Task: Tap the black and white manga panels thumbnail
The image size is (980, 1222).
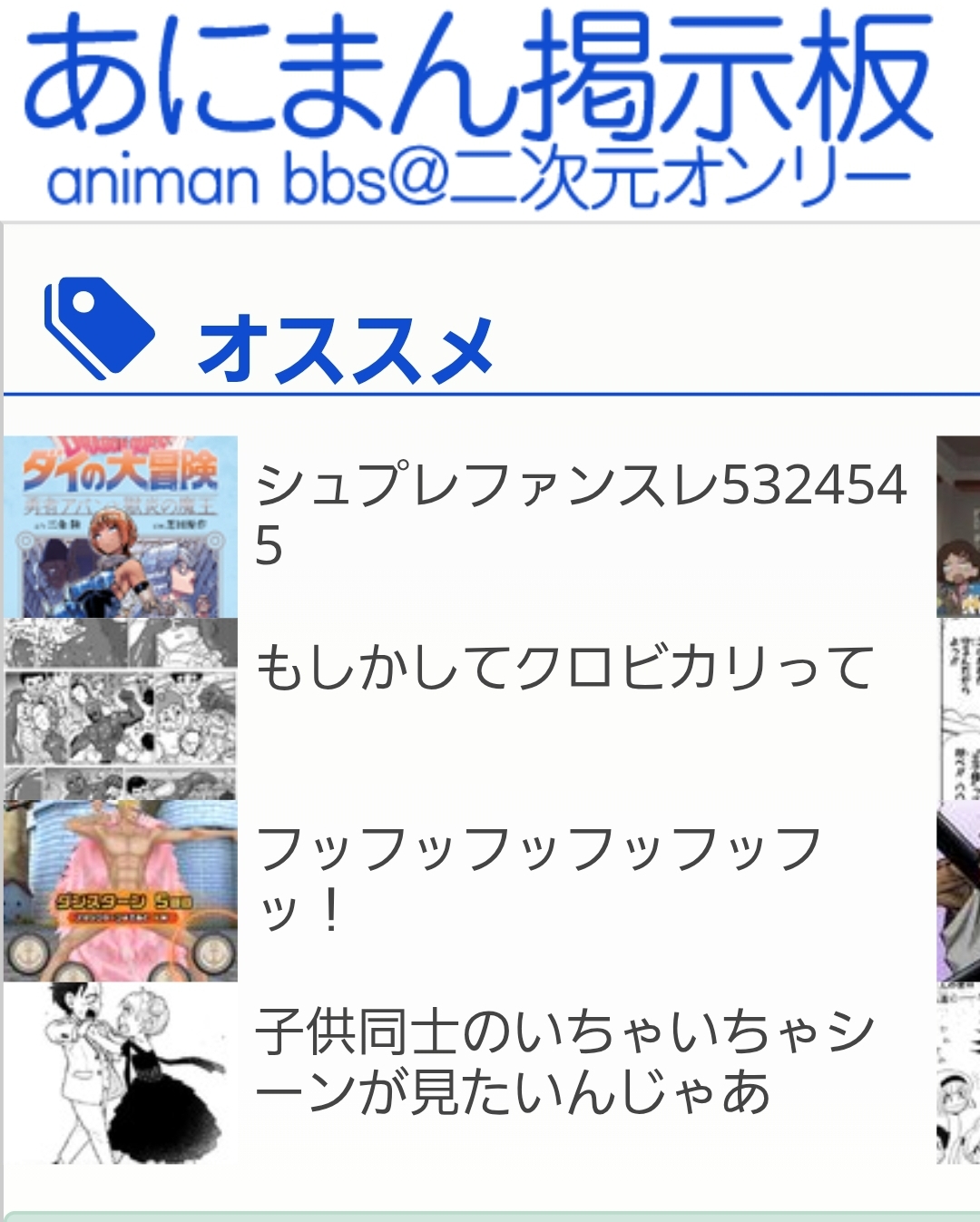Action: point(121,709)
